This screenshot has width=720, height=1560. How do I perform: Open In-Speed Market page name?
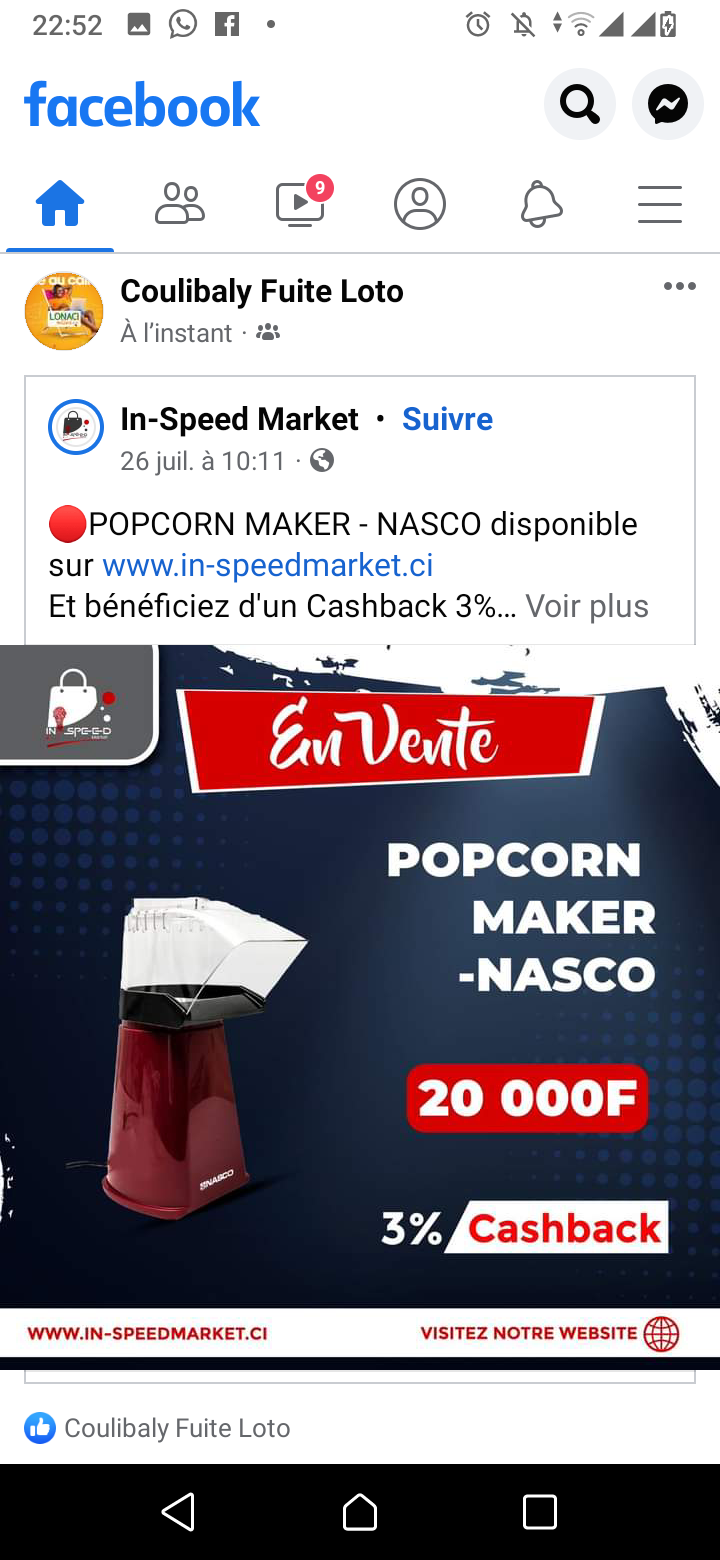pos(239,419)
